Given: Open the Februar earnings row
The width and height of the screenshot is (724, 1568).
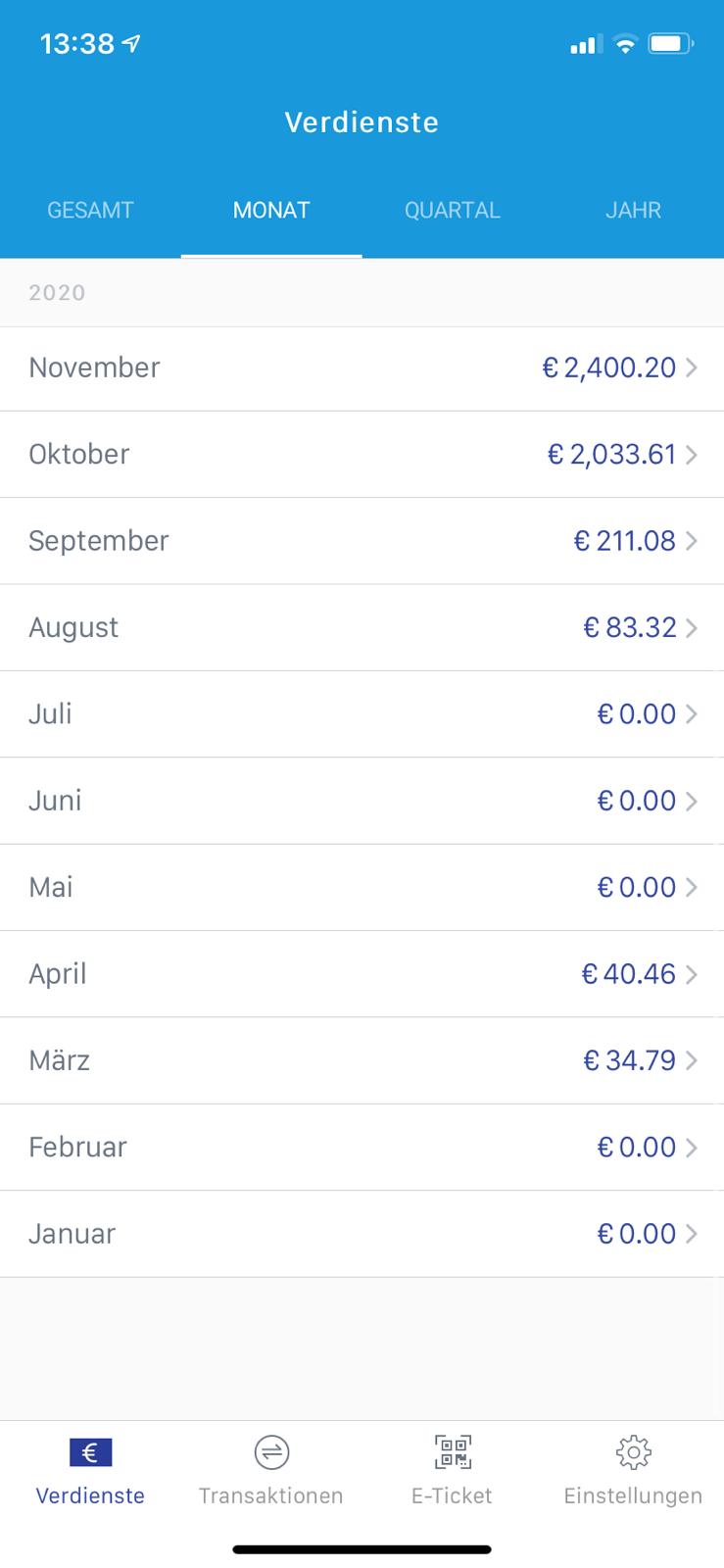Looking at the screenshot, I should coord(362,1148).
